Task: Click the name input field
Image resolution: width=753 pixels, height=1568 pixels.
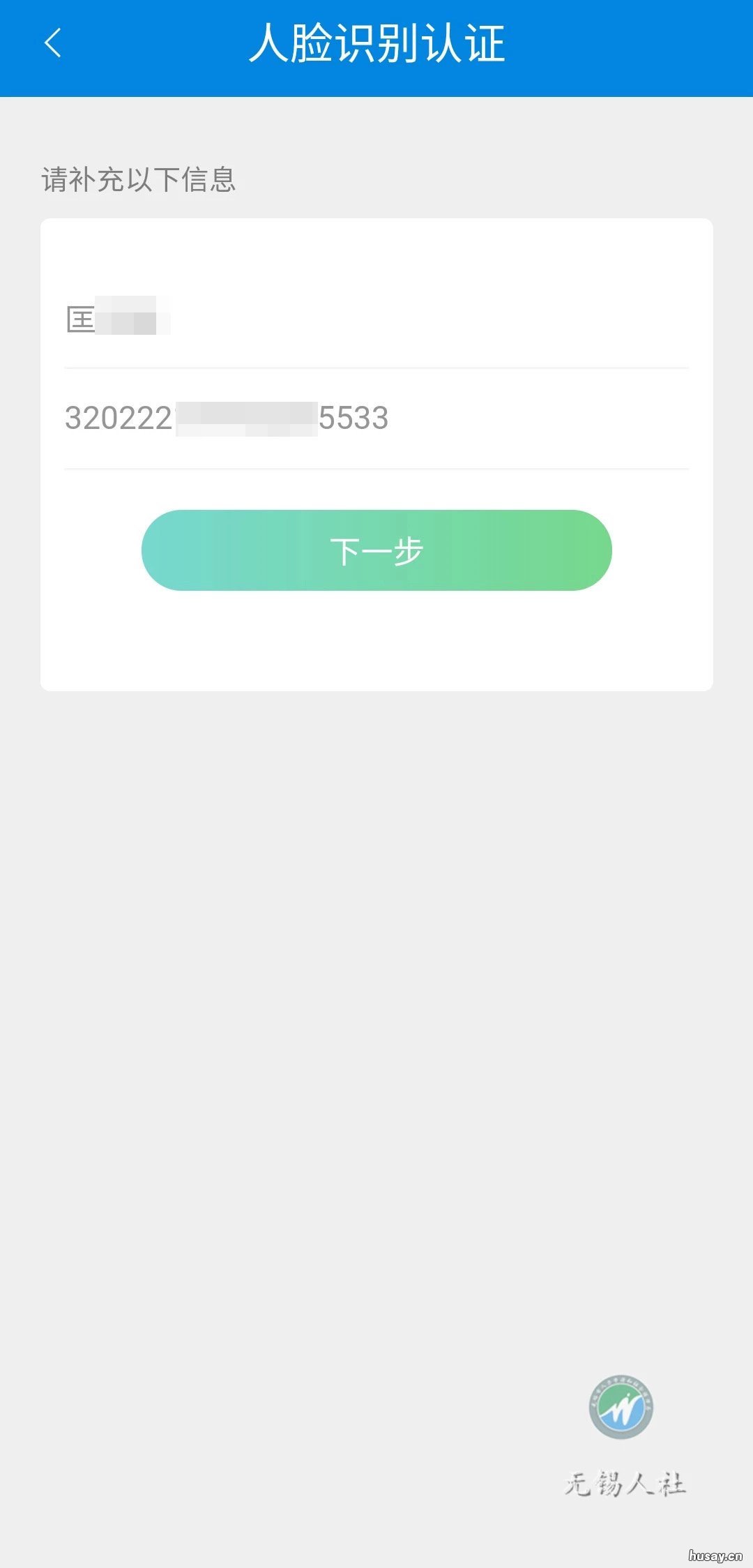Action: [x=376, y=319]
